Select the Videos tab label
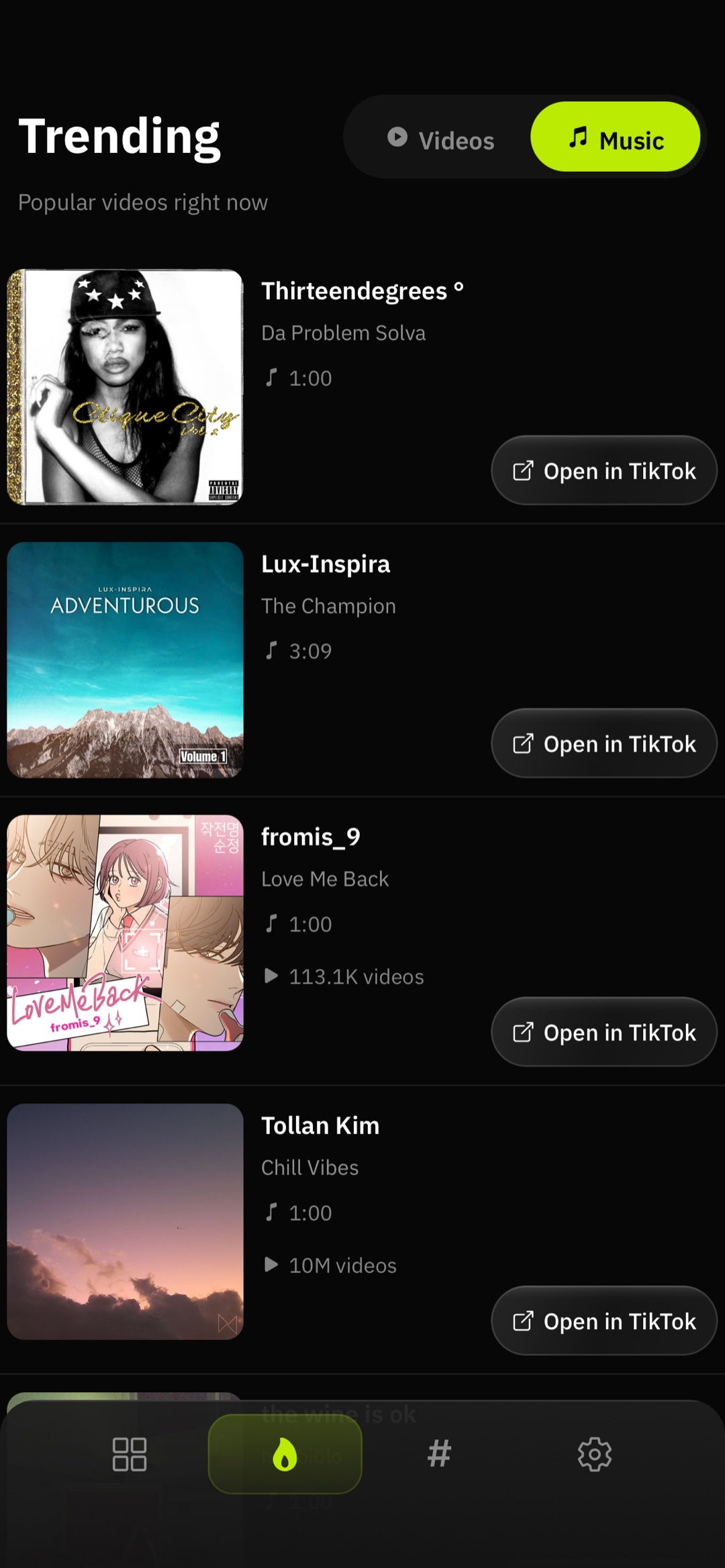This screenshot has width=725, height=1568. coord(456,140)
